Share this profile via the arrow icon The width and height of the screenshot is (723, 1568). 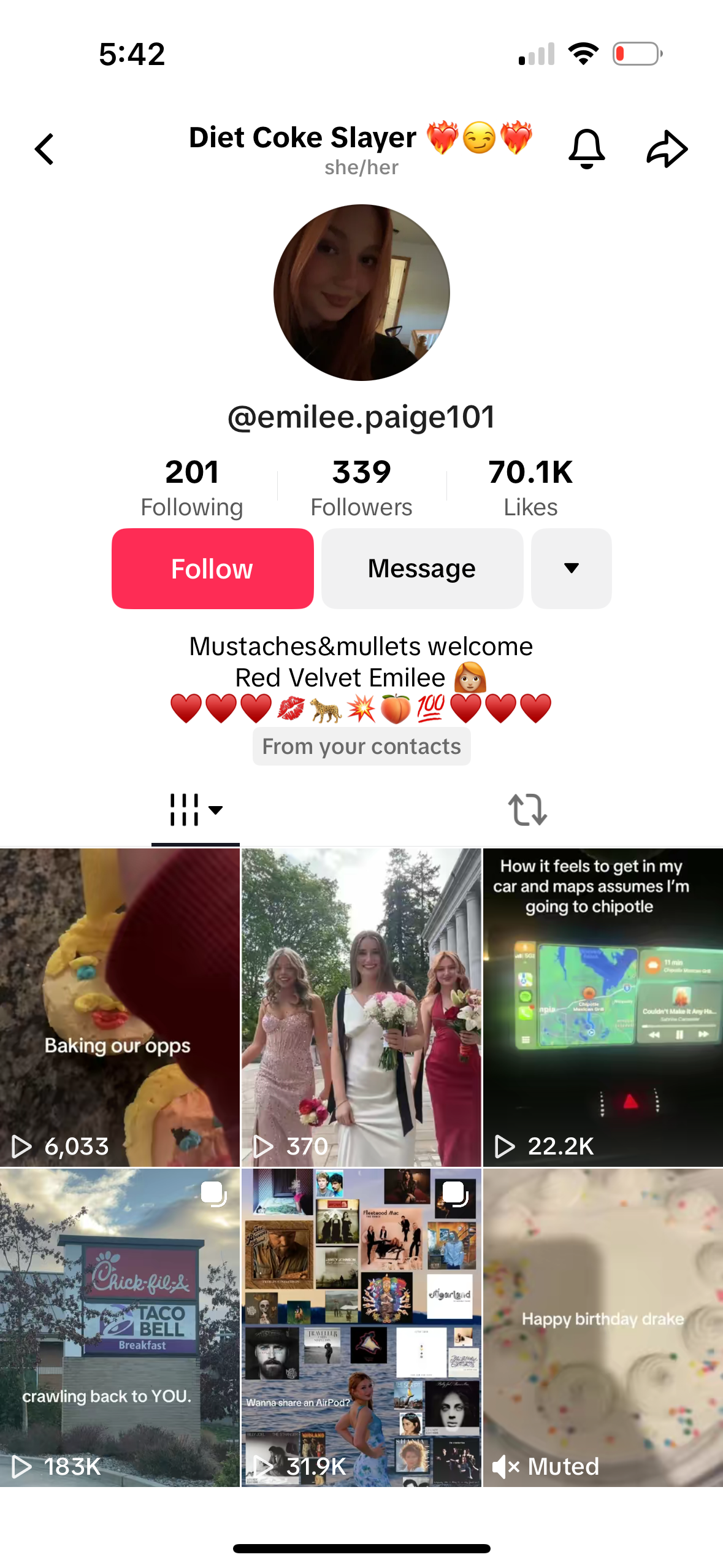coord(667,149)
